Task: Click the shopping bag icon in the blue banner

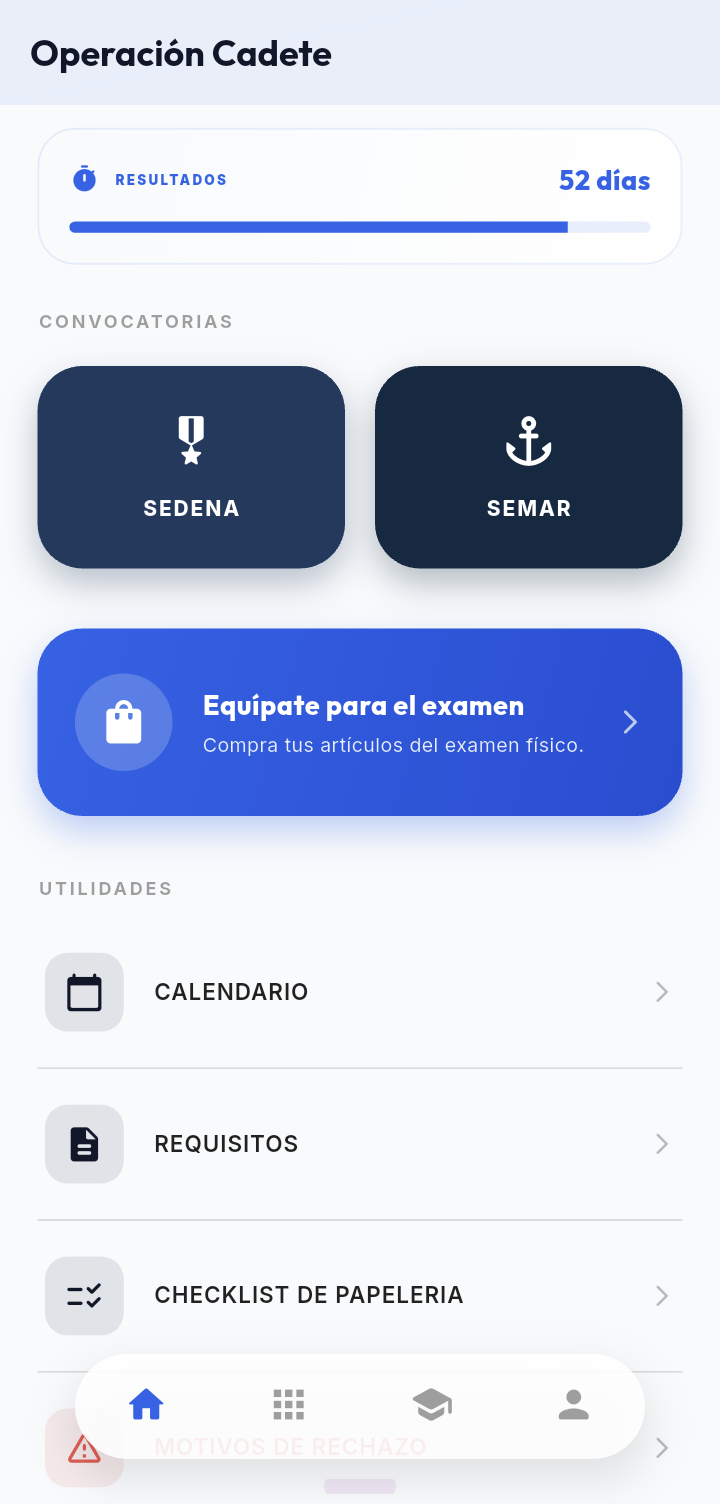Action: (x=123, y=721)
